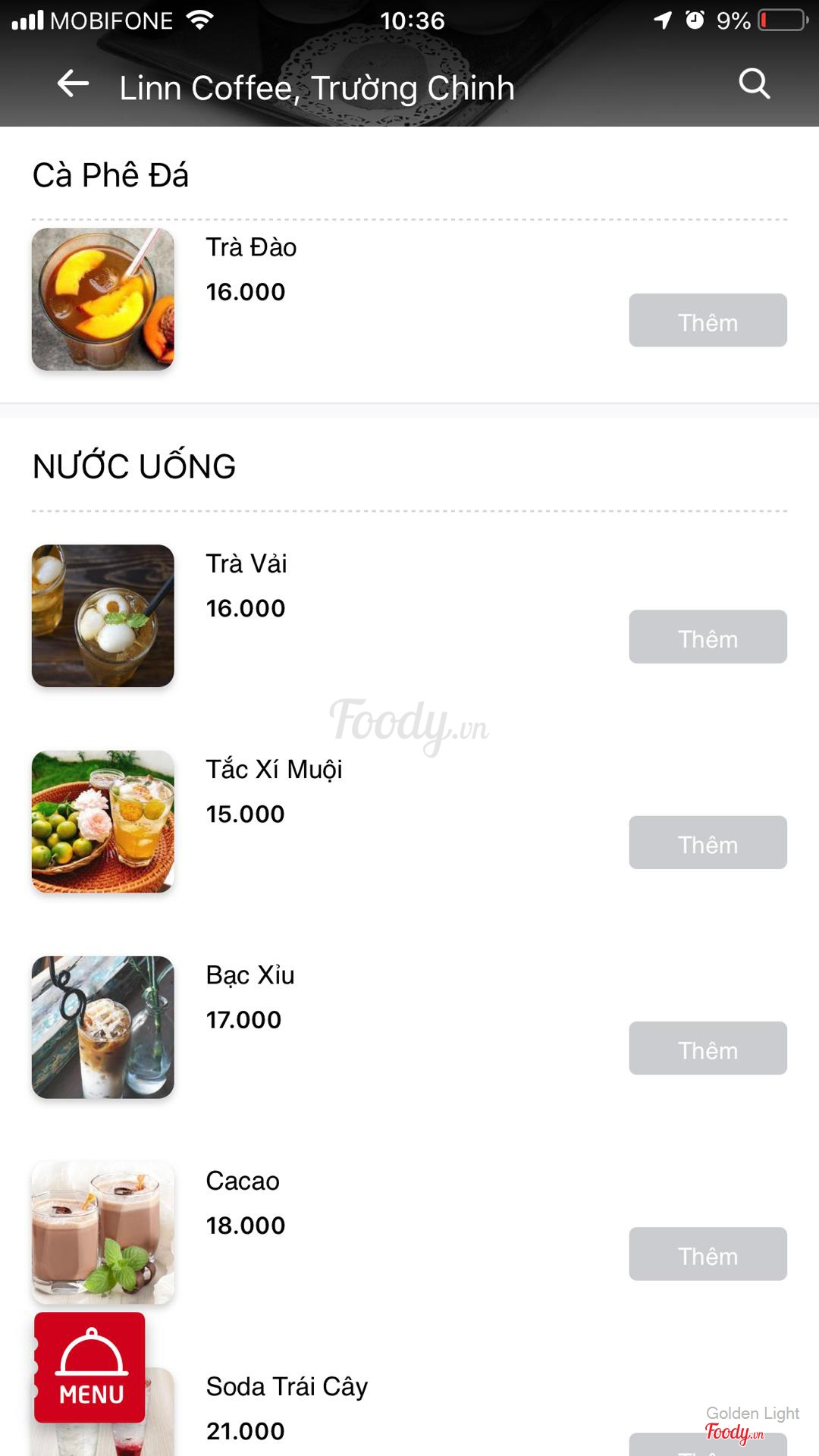Open the Bạc Xỉu item photo

pos(103,1027)
